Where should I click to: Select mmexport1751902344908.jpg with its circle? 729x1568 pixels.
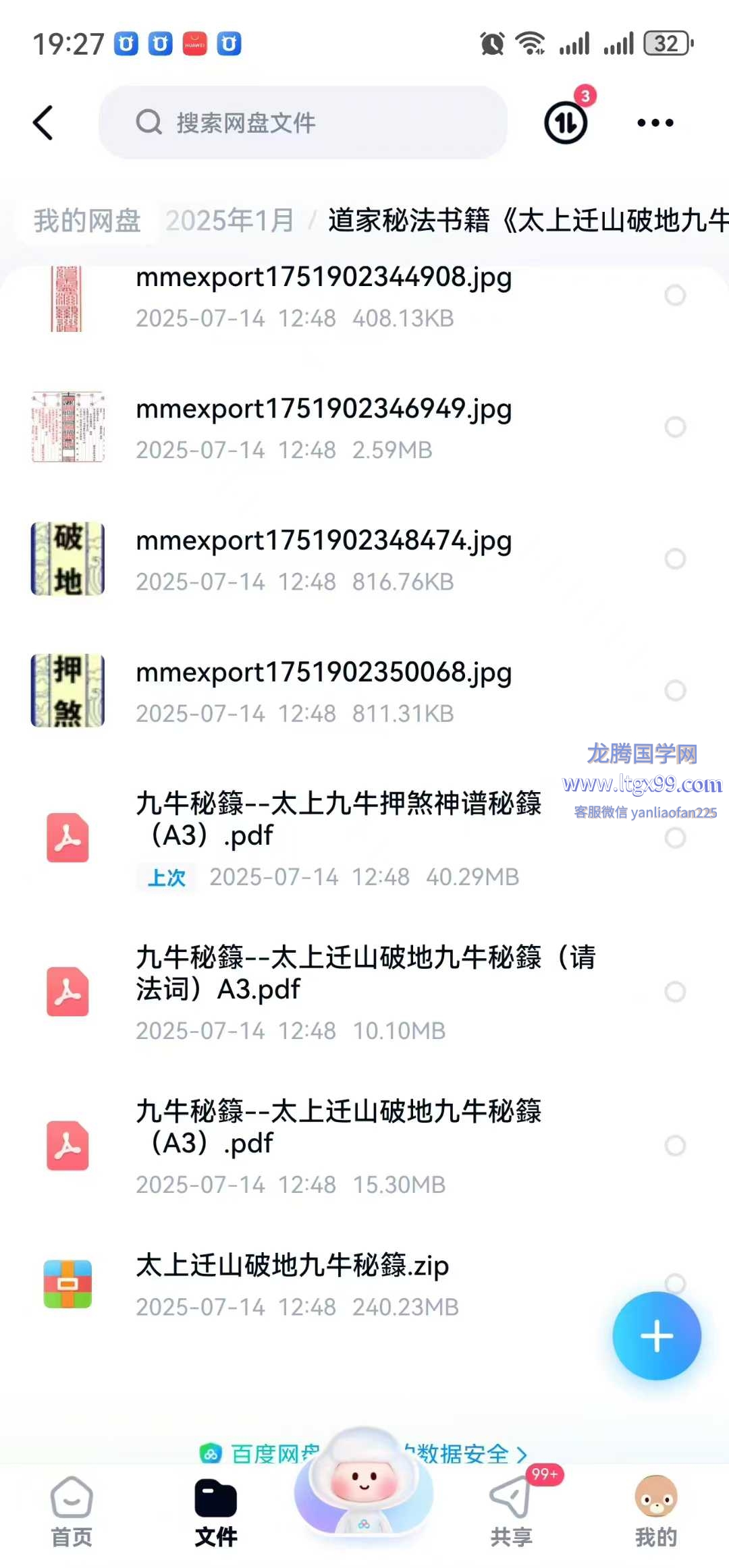click(675, 295)
